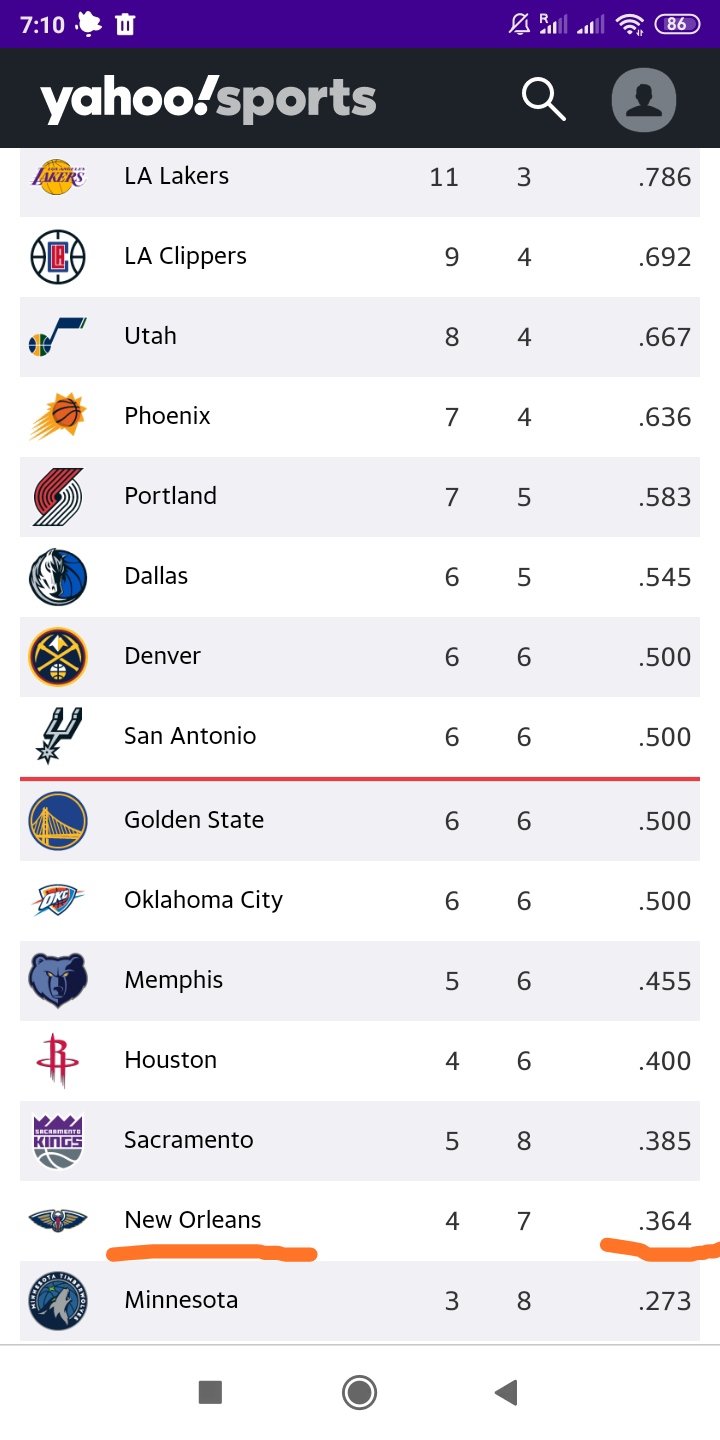The width and height of the screenshot is (720, 1440).
Task: Open the Memphis team row
Action: (360, 981)
